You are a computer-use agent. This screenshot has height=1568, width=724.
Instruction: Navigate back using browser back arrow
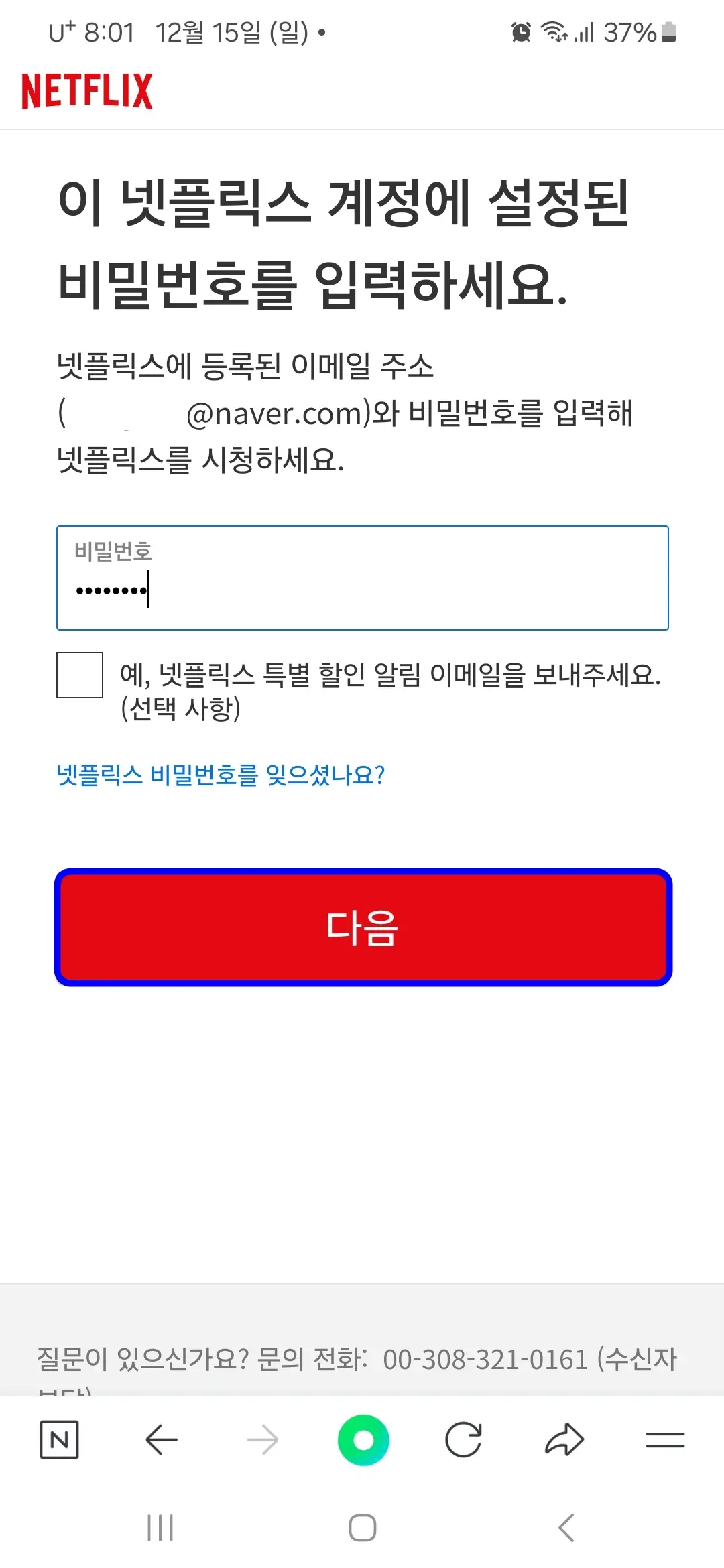pos(161,1438)
